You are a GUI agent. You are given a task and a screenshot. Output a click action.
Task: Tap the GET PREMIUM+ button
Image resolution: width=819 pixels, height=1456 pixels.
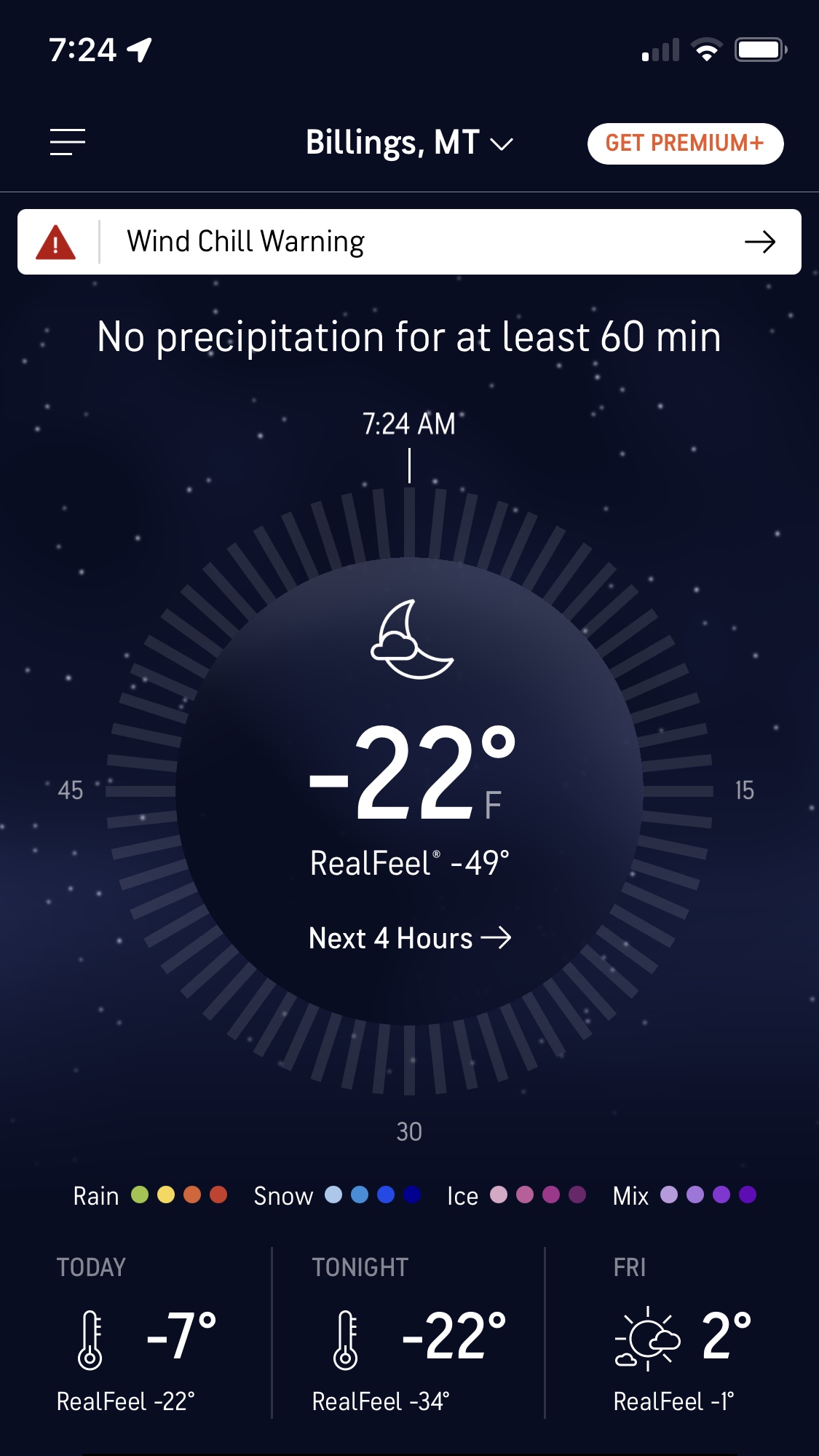pyautogui.click(x=685, y=143)
